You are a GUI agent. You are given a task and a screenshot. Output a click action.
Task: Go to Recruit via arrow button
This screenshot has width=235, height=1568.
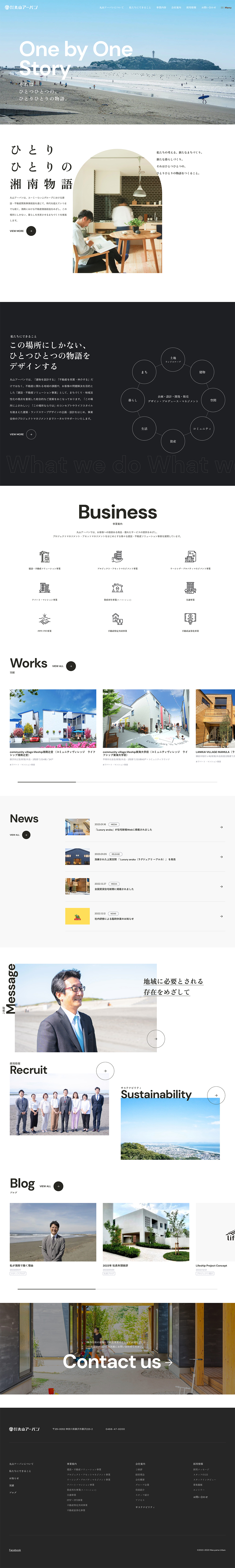click(x=105, y=1071)
